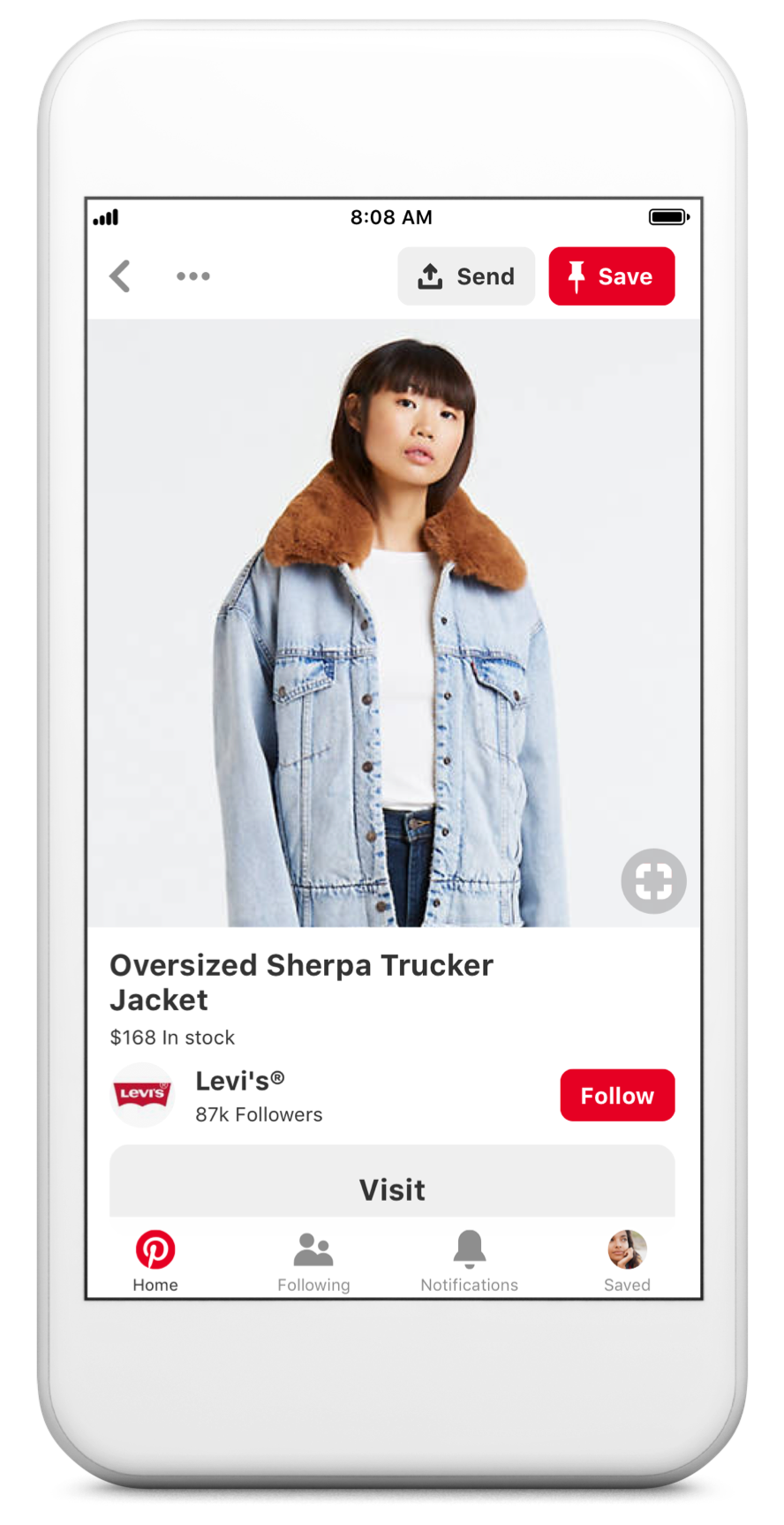Switch to the Following tab
The height and width of the screenshot is (1525, 784).
click(x=313, y=1261)
